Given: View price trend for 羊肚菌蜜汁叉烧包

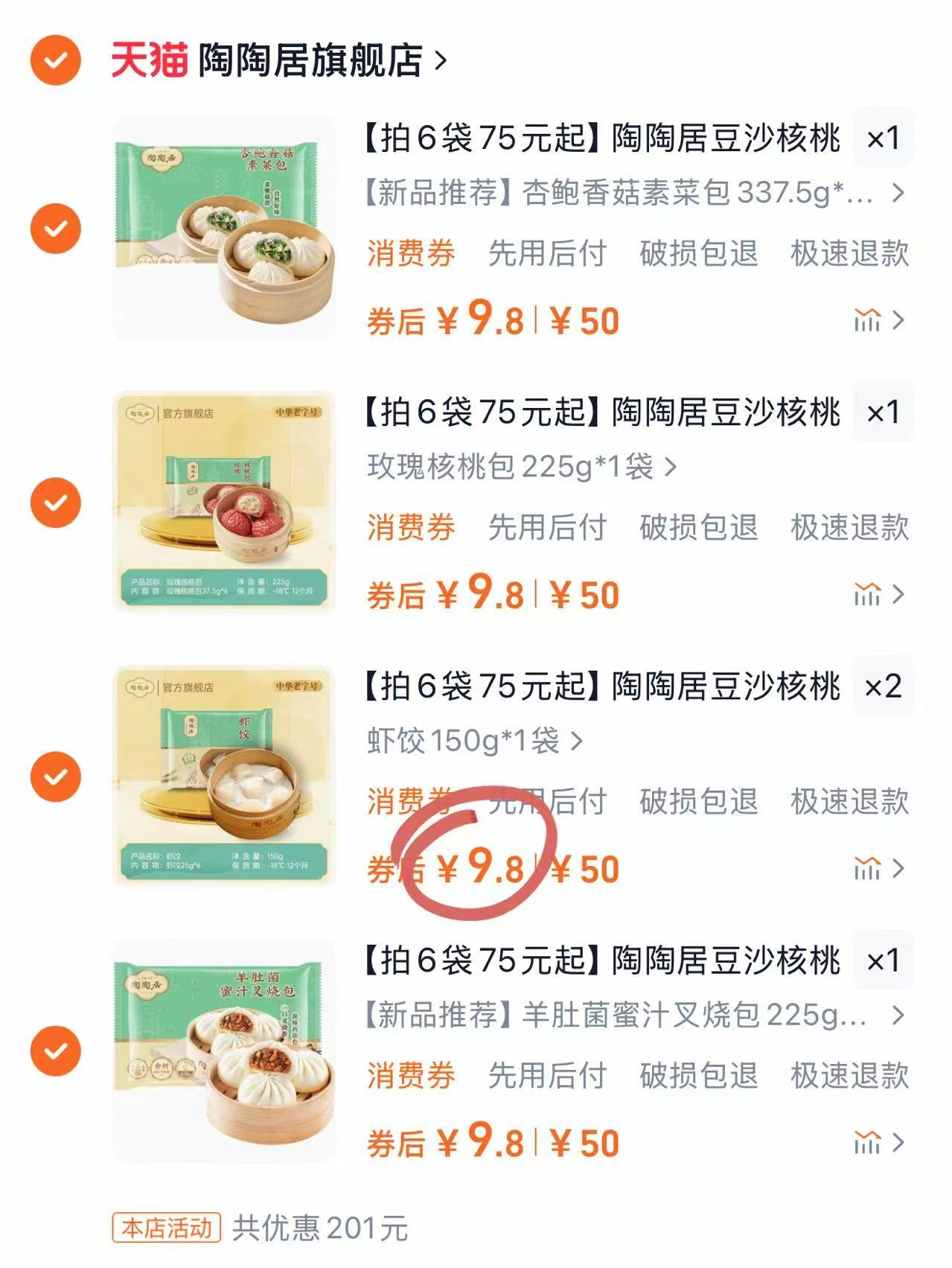Looking at the screenshot, I should click(x=878, y=1143).
